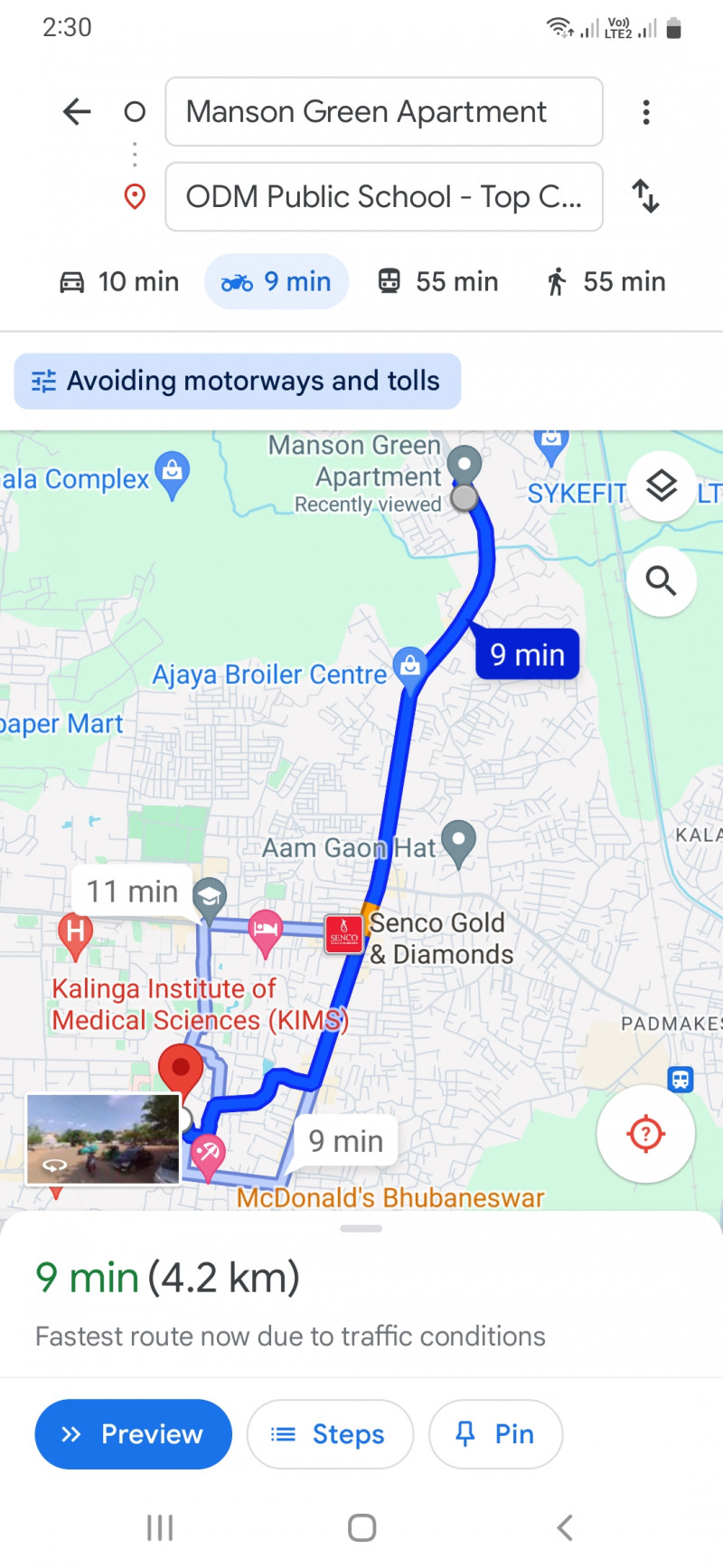Image resolution: width=723 pixels, height=1568 pixels.
Task: Start route Preview
Action: pyautogui.click(x=133, y=1434)
